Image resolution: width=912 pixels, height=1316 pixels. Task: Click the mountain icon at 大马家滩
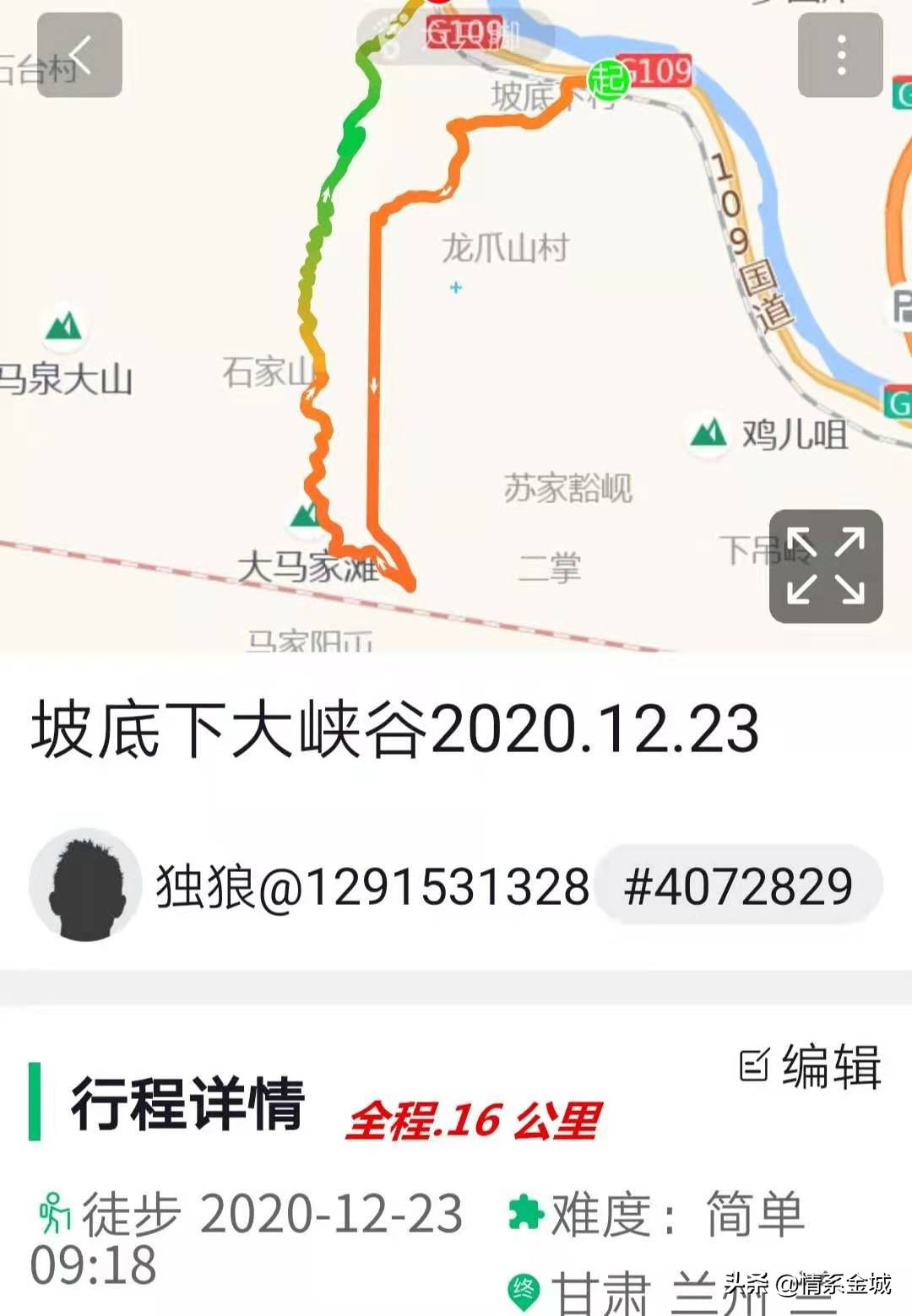coord(302,516)
